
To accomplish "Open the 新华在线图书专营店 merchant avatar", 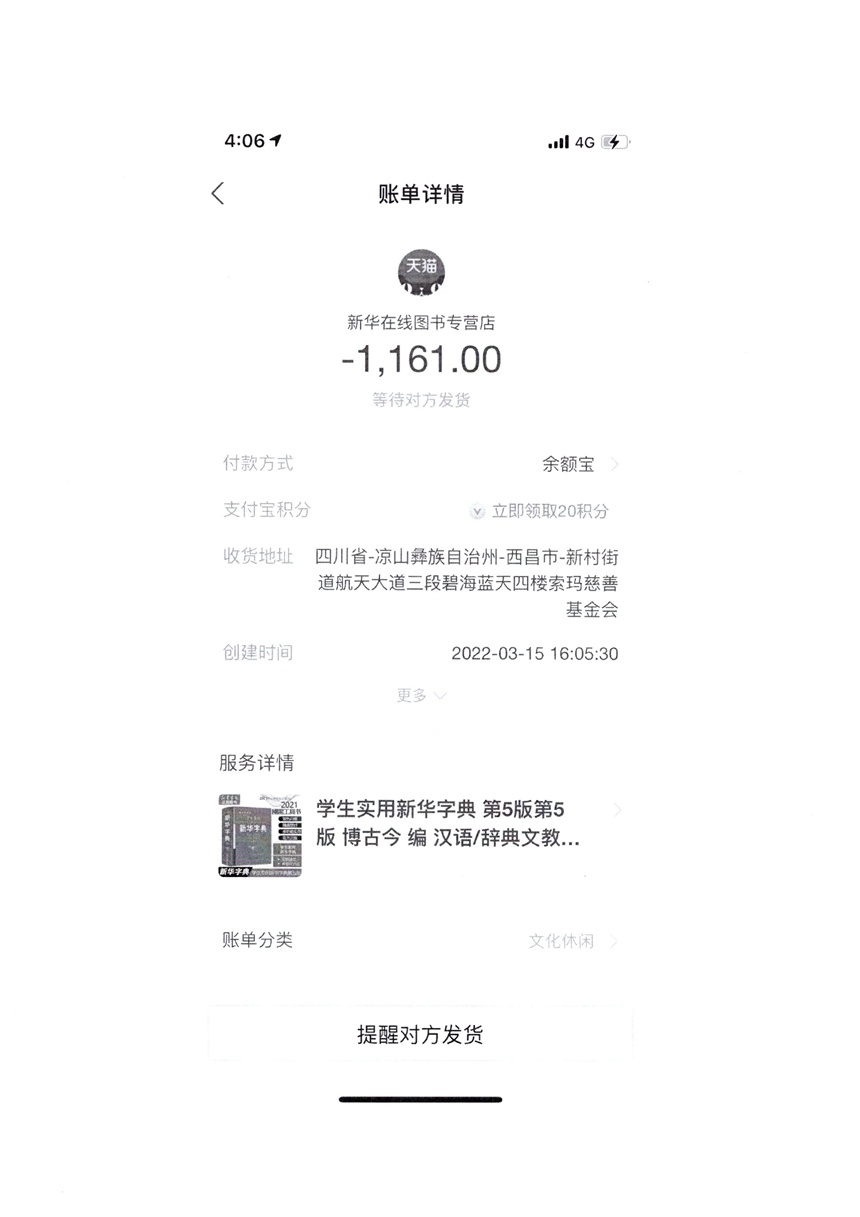I will click(x=421, y=273).
